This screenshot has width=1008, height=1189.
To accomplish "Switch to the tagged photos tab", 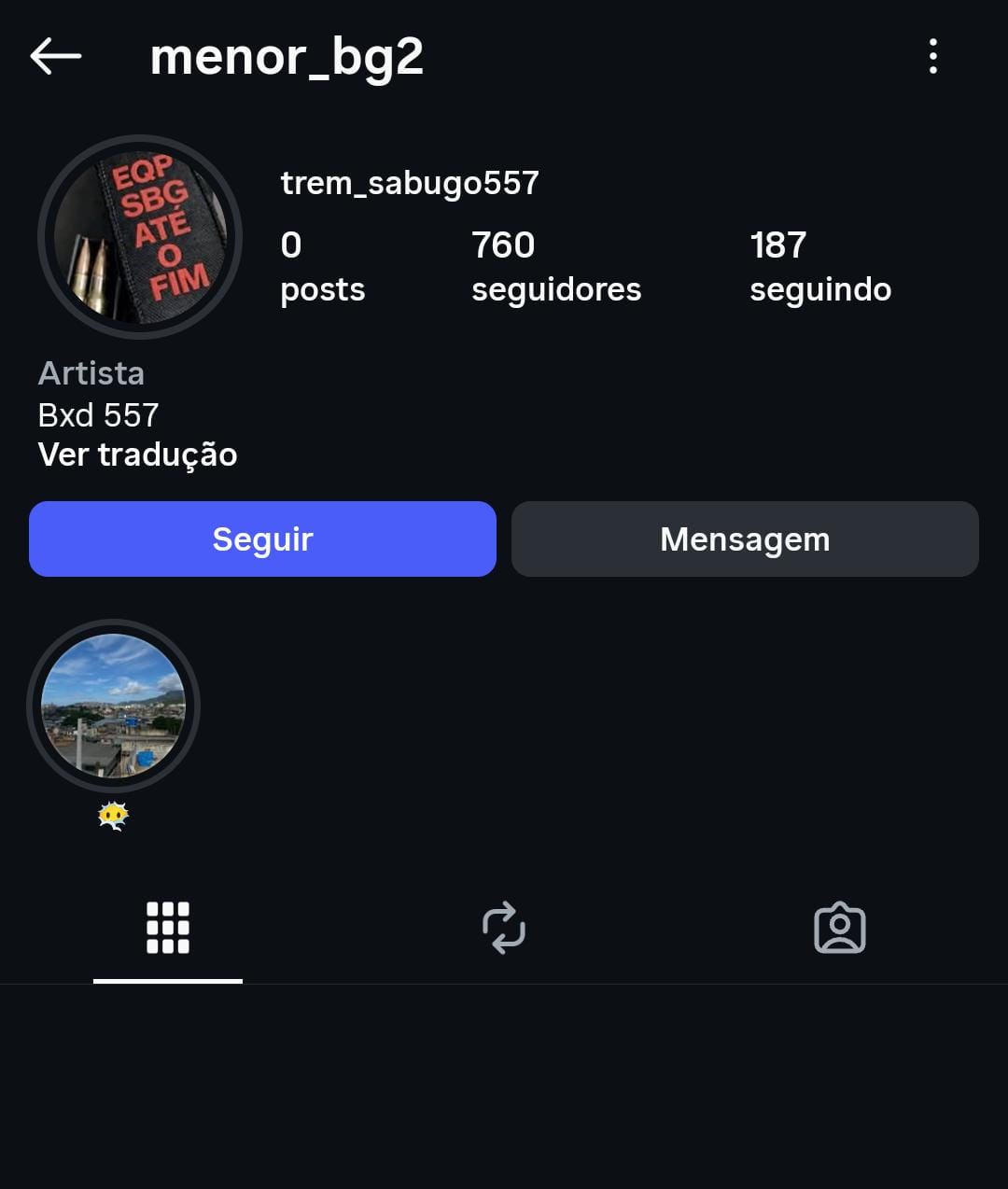I will tap(840, 928).
